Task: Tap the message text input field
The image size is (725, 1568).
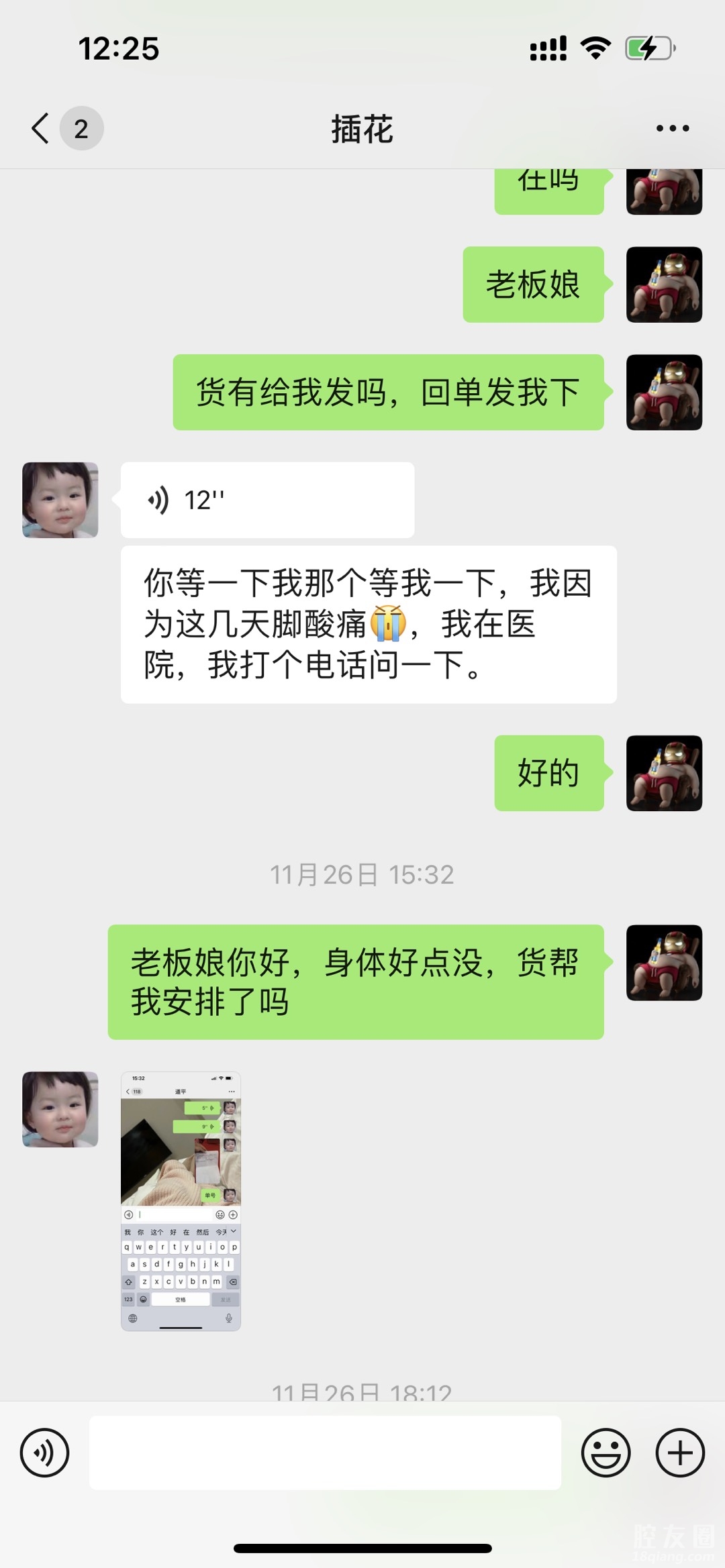Action: 325,1453
